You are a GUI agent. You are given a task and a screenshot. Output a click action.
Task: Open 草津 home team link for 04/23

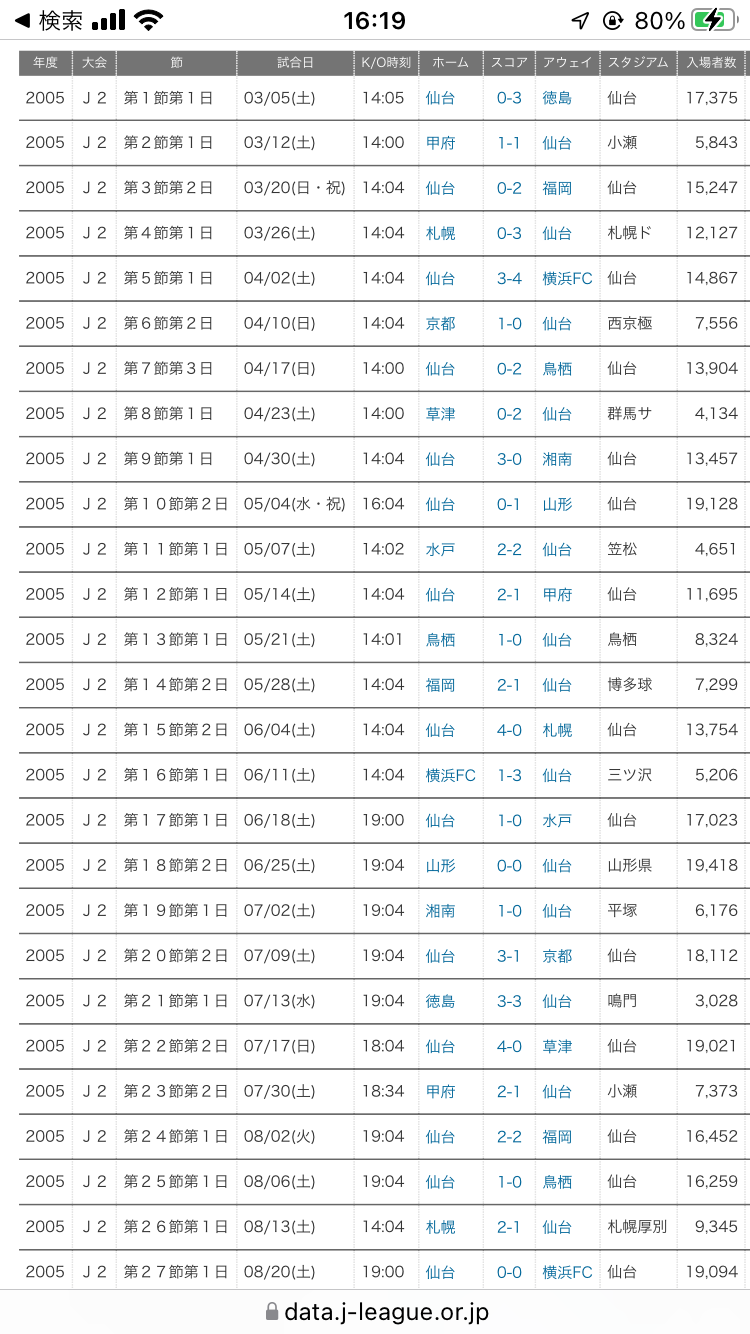click(440, 414)
